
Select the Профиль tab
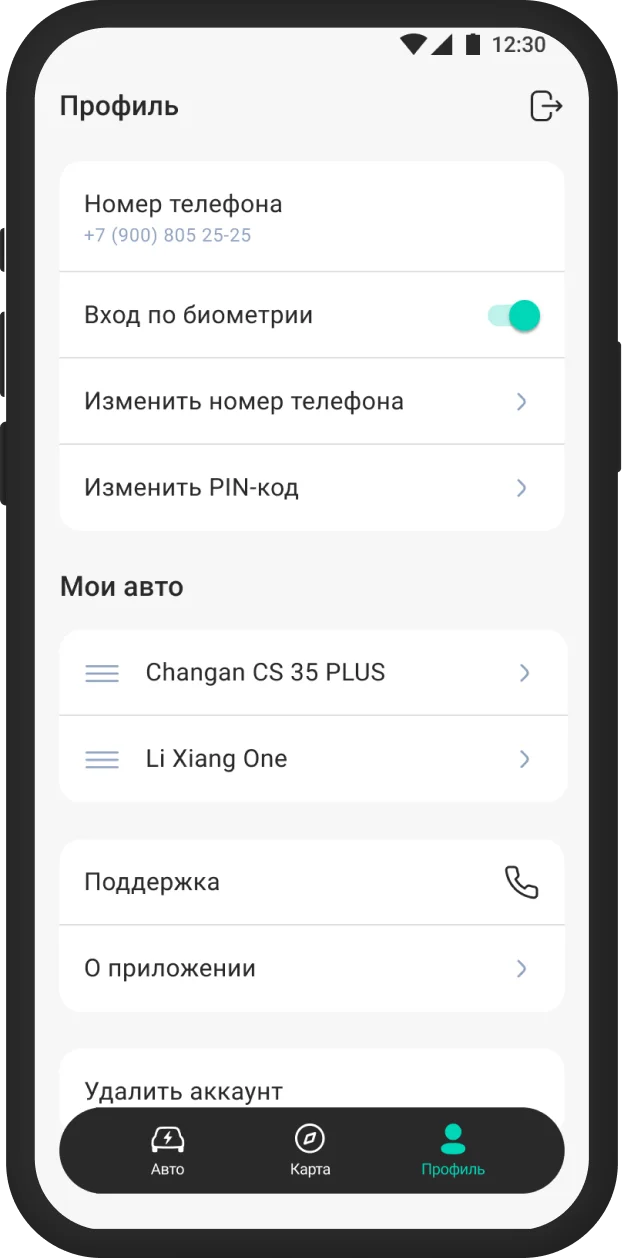(453, 1150)
